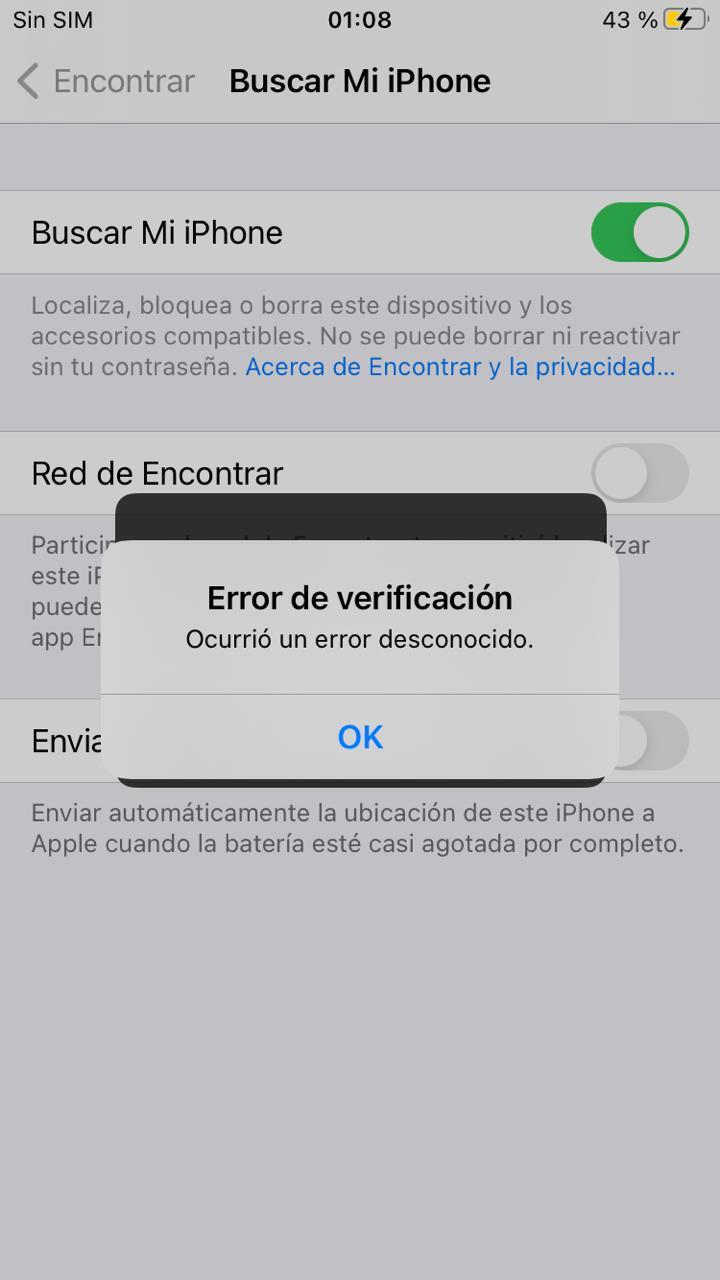The image size is (720, 1280).
Task: Open Acerca de Encontrar y la privacidad link
Action: (460, 367)
